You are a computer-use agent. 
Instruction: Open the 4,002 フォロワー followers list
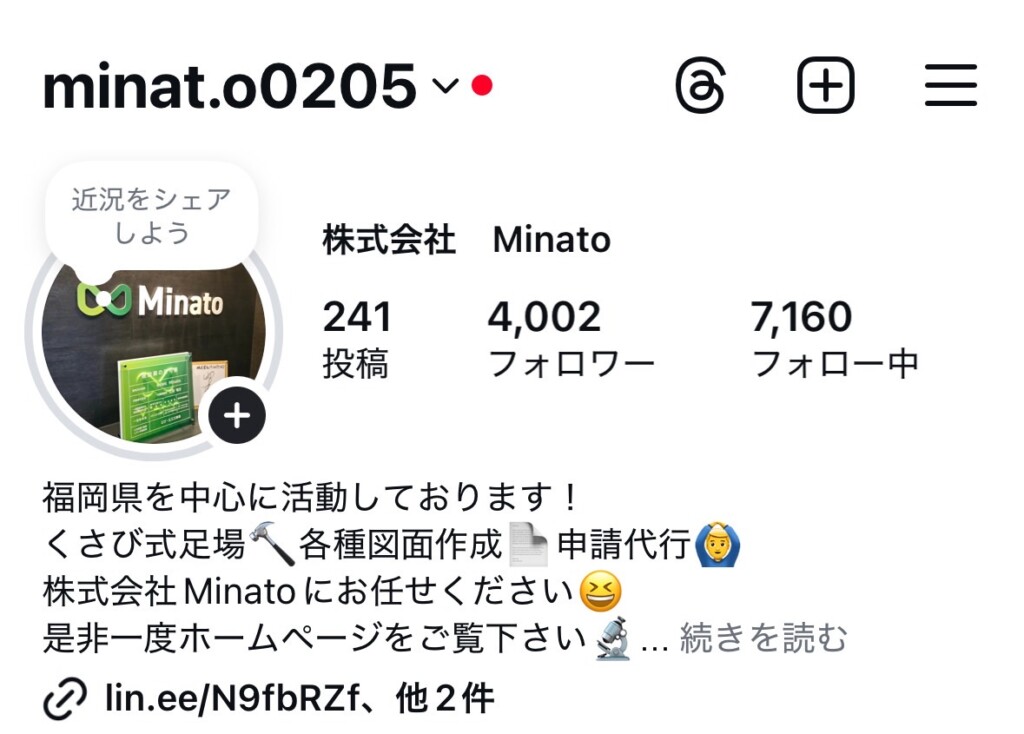click(x=570, y=340)
